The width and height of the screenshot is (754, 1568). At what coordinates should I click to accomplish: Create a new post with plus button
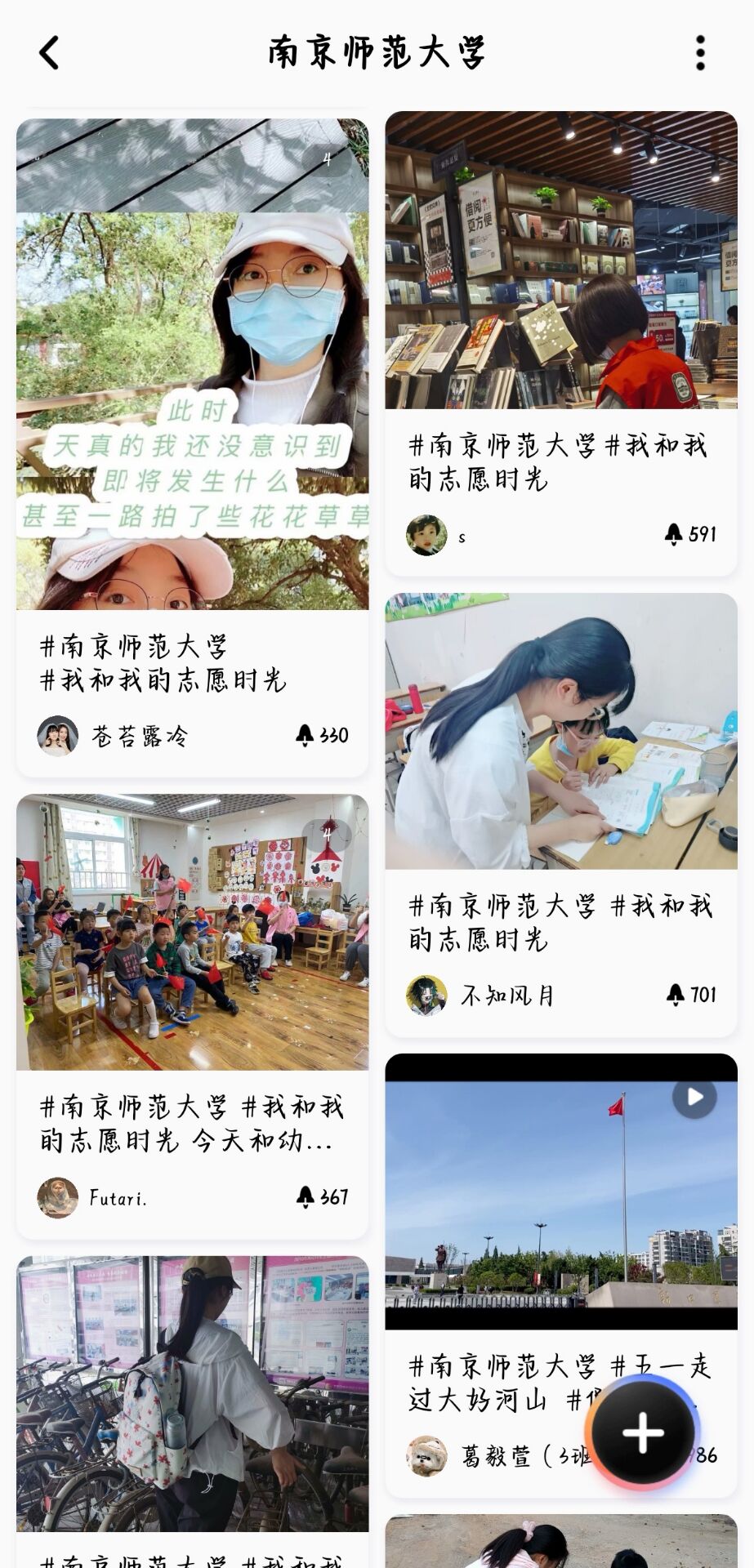tap(643, 1432)
